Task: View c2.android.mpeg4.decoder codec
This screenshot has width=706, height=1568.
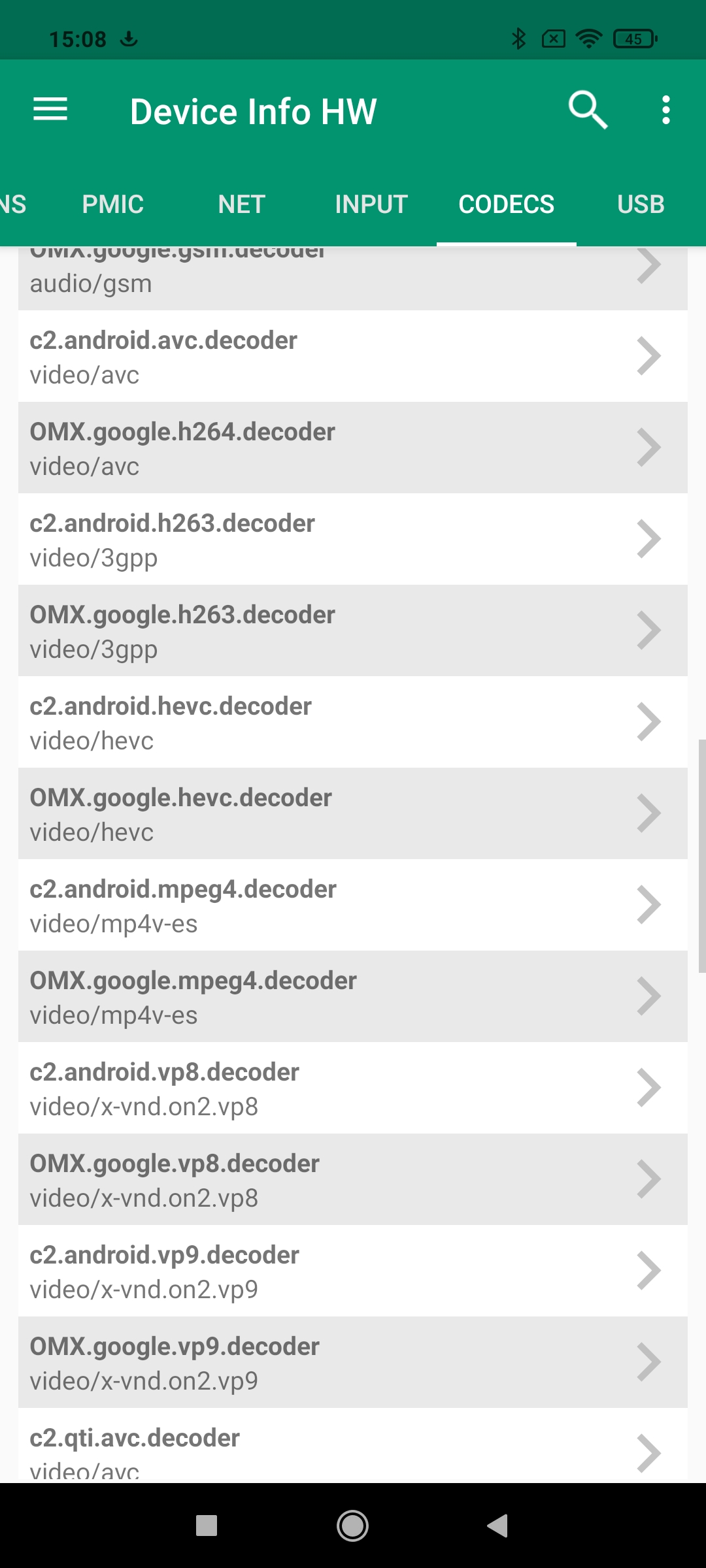Action: point(353,905)
